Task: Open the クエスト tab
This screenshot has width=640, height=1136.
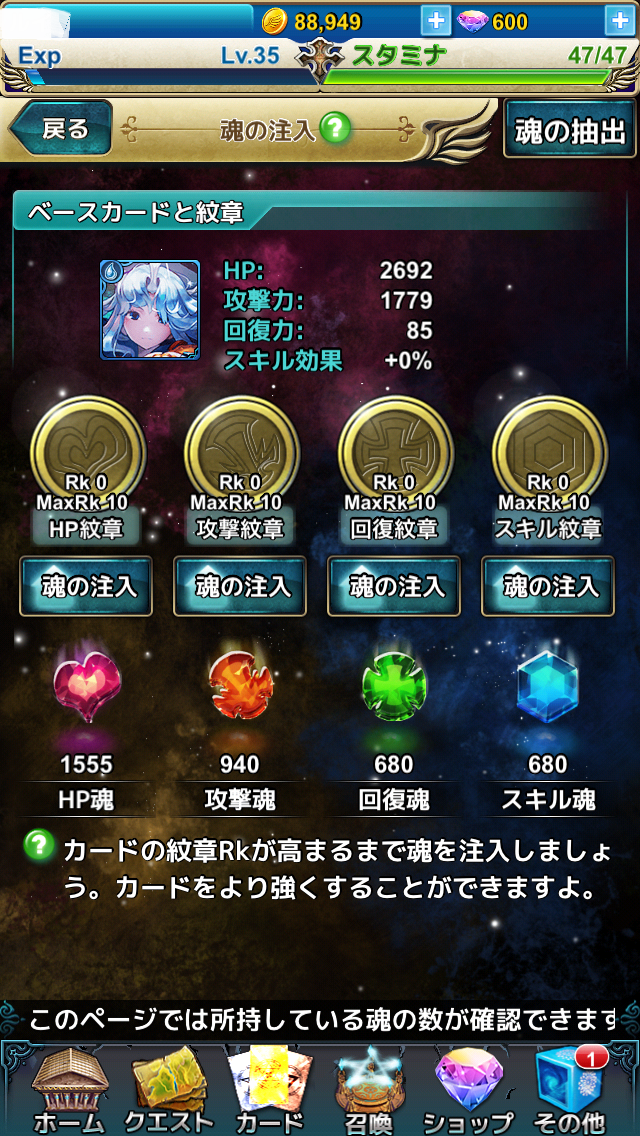Action: (x=168, y=1090)
